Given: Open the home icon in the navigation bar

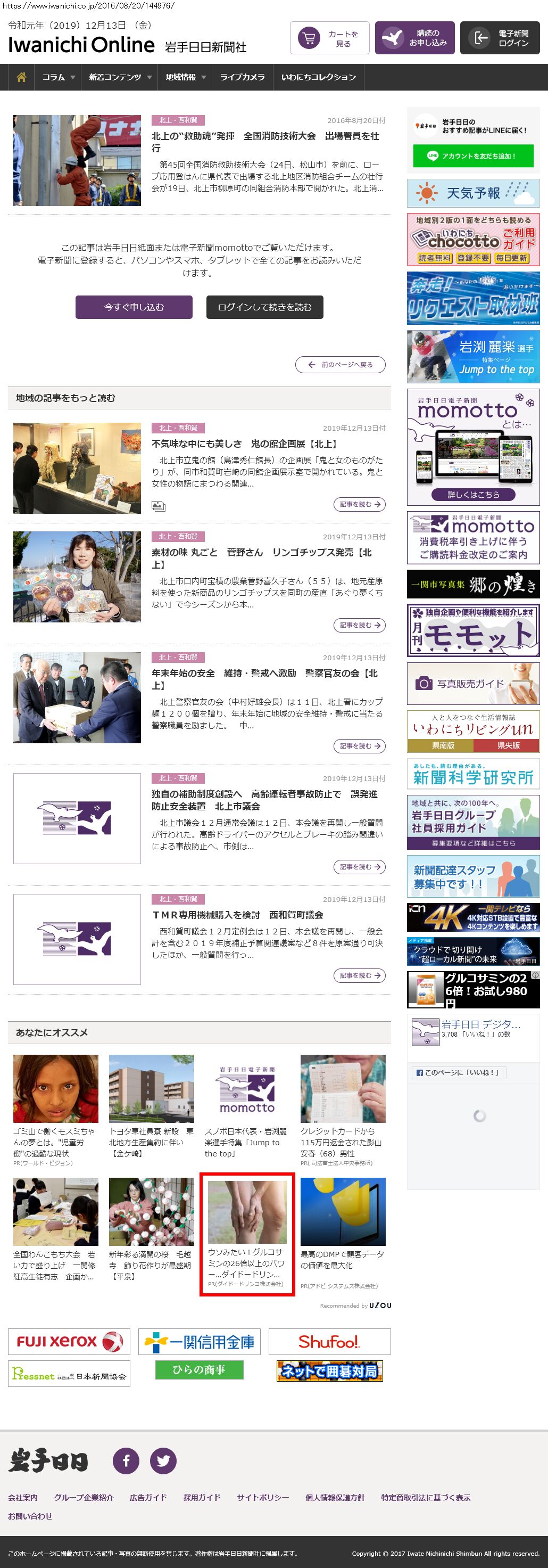Looking at the screenshot, I should 21,77.
